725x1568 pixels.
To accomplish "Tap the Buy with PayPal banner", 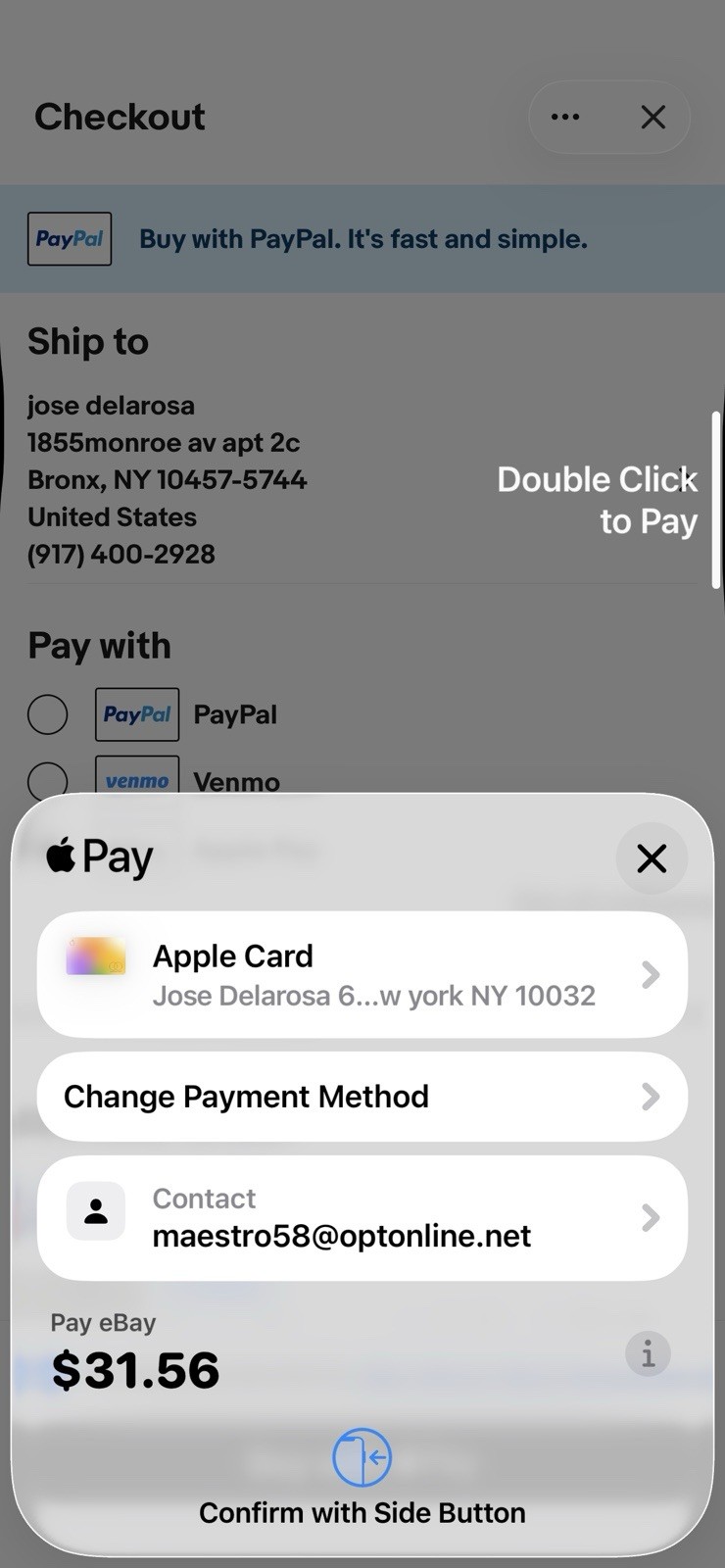I will tap(362, 238).
